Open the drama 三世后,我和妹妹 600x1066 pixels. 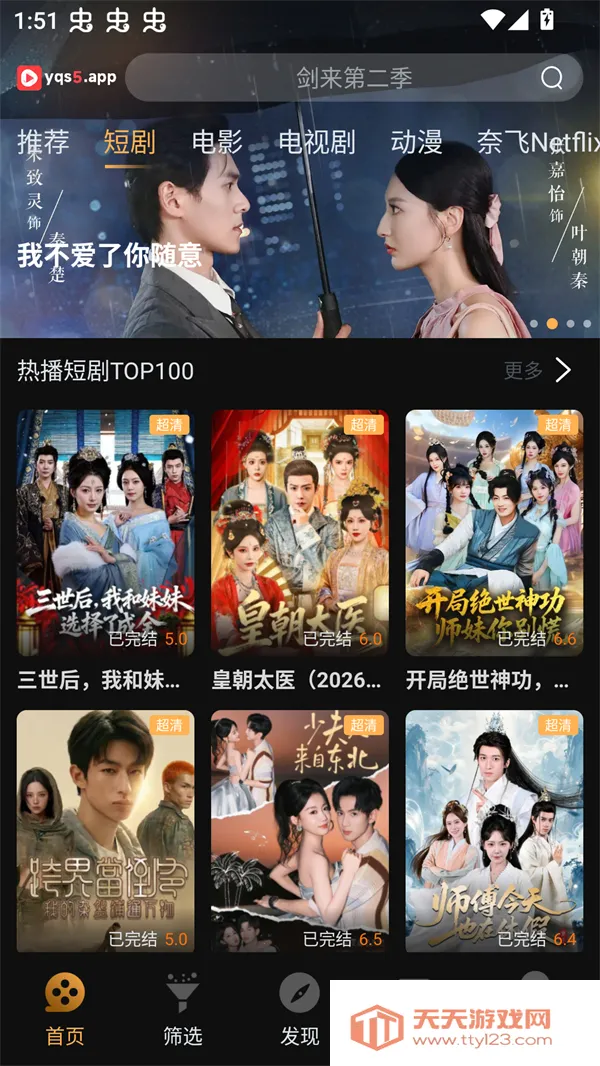(x=105, y=533)
